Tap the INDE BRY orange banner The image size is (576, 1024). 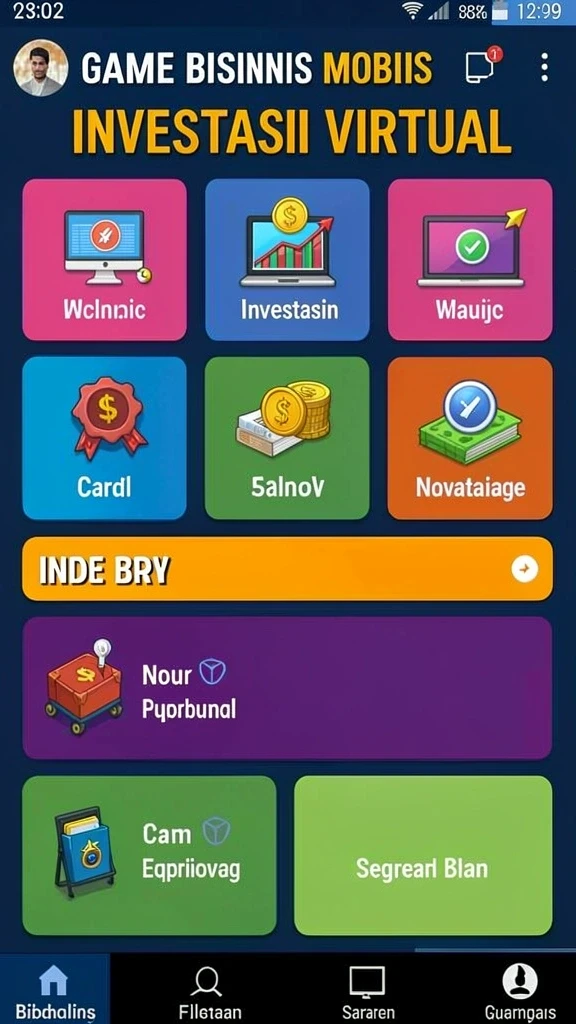(287, 569)
